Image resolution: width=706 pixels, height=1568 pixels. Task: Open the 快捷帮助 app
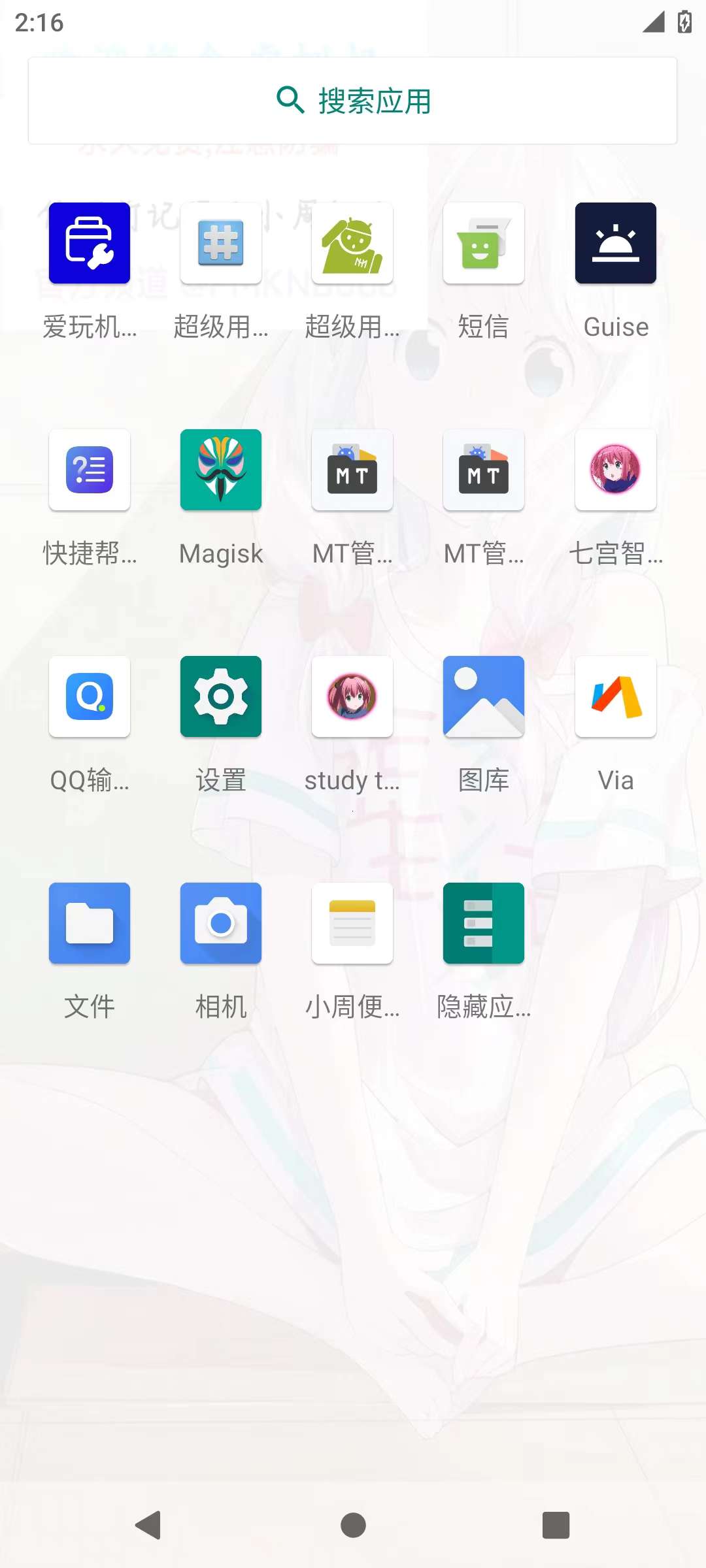(x=90, y=470)
